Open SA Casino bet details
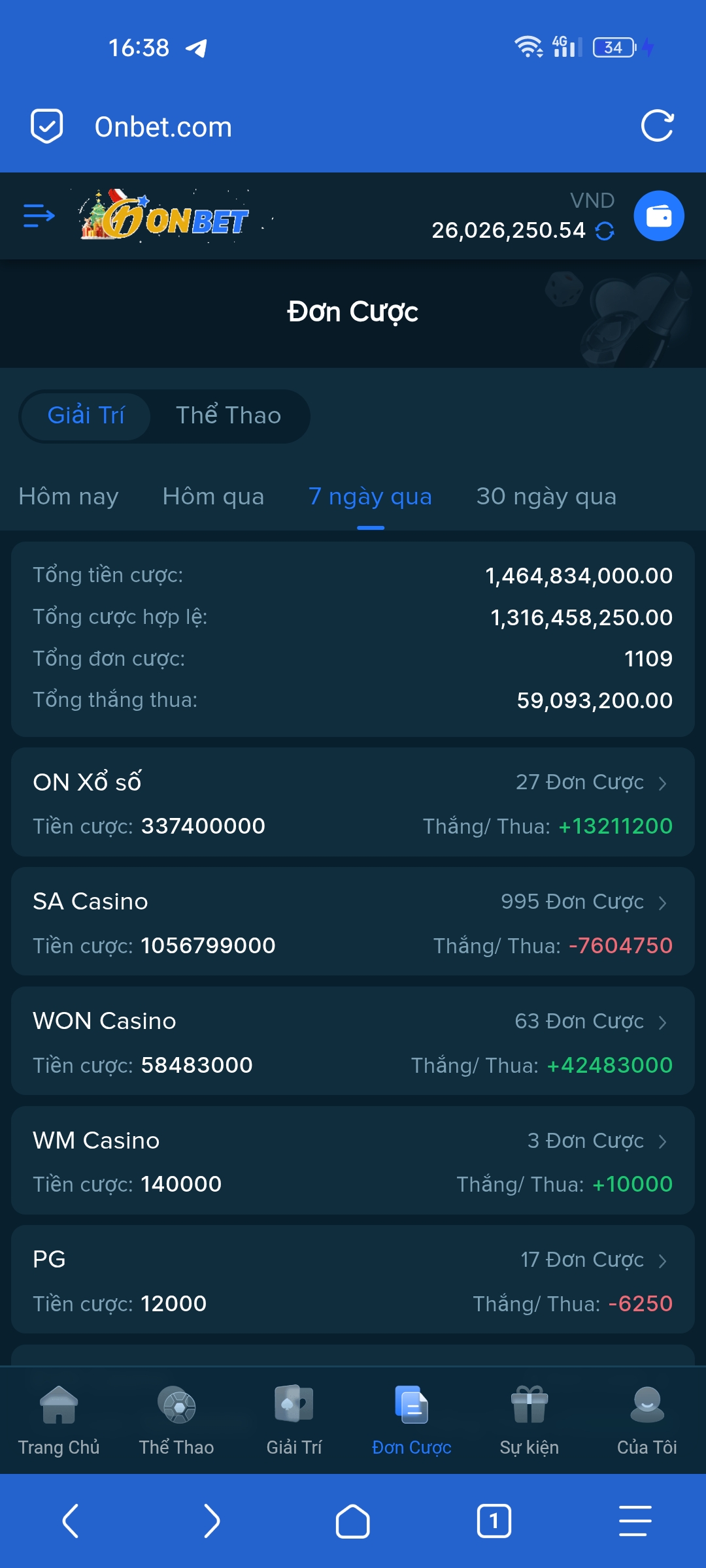706x1568 pixels. click(353, 922)
